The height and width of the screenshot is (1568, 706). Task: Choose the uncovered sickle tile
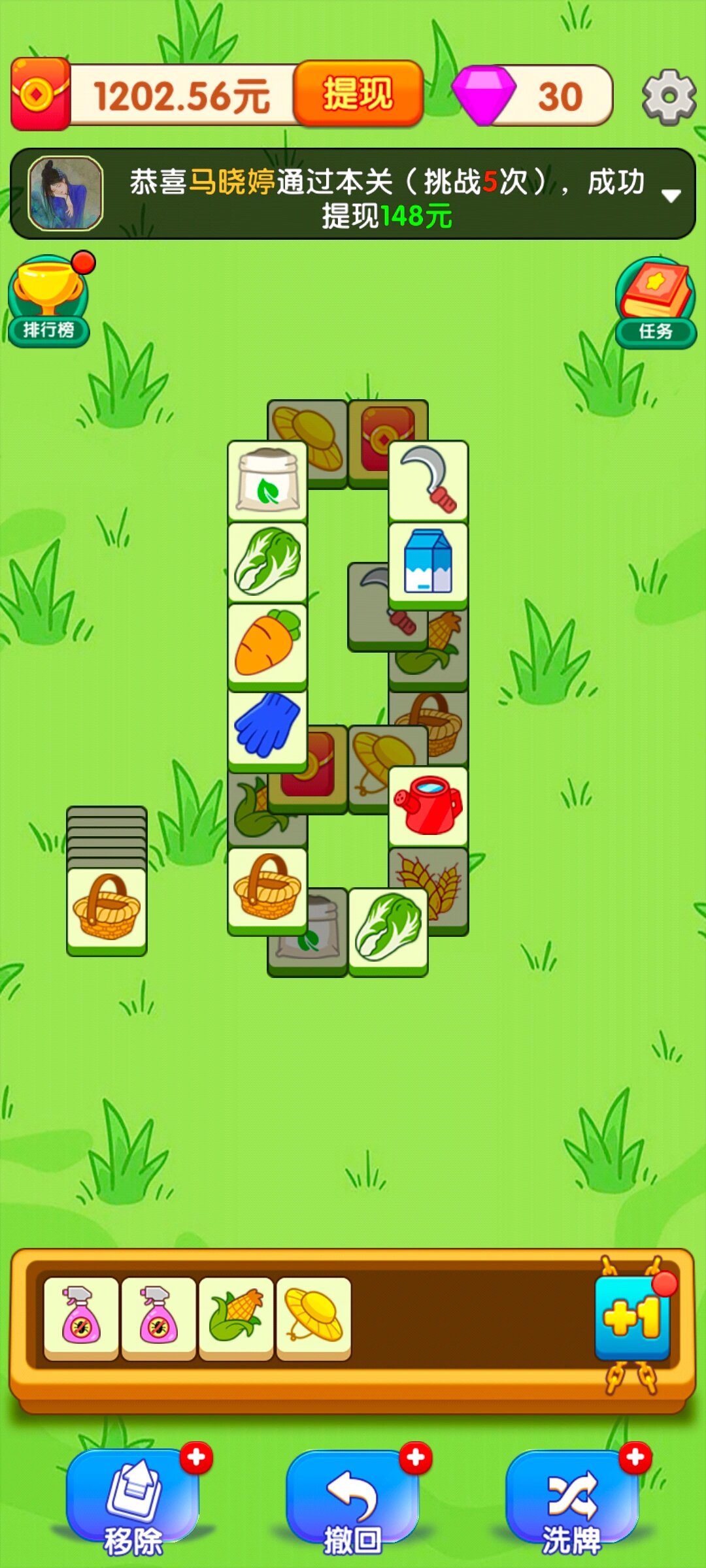click(x=428, y=480)
